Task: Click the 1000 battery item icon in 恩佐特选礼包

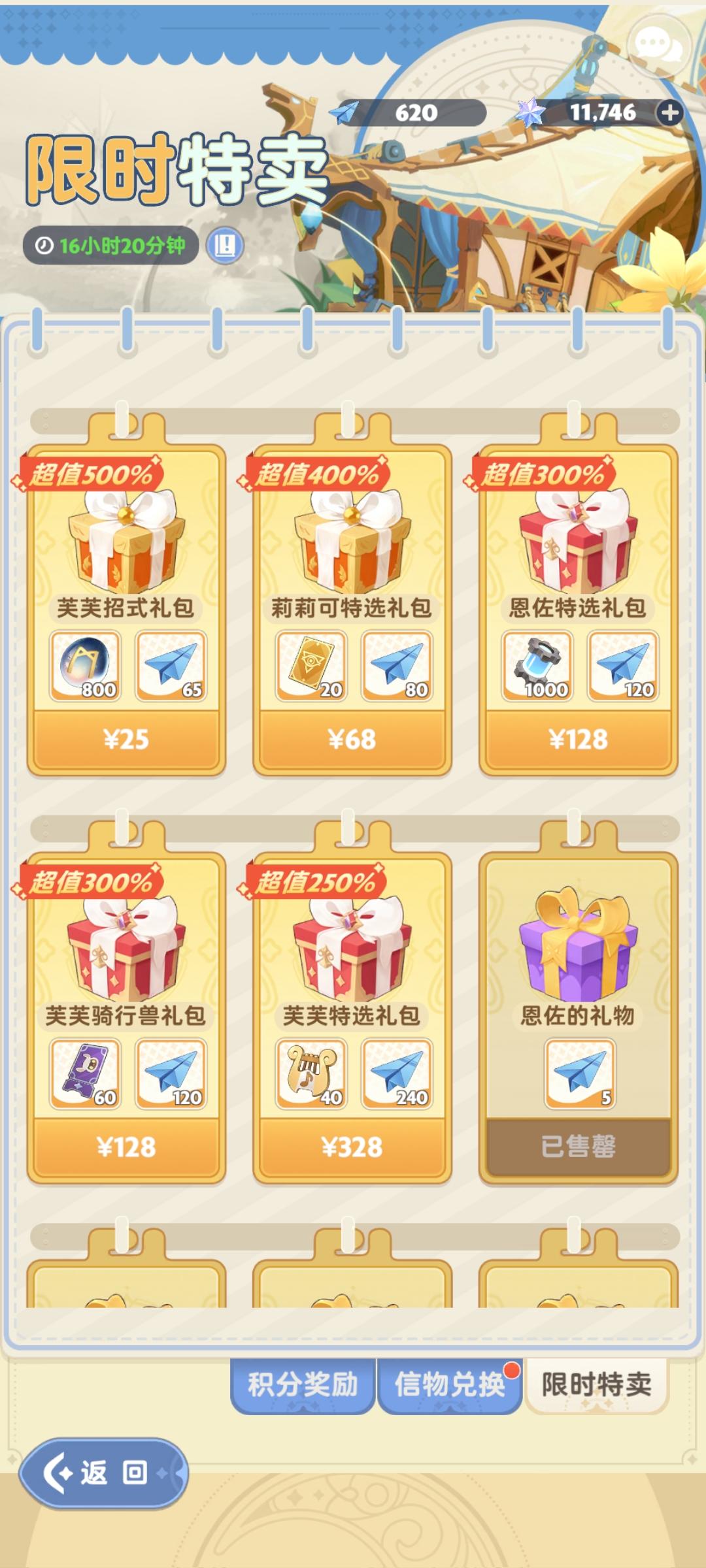Action: point(536,664)
